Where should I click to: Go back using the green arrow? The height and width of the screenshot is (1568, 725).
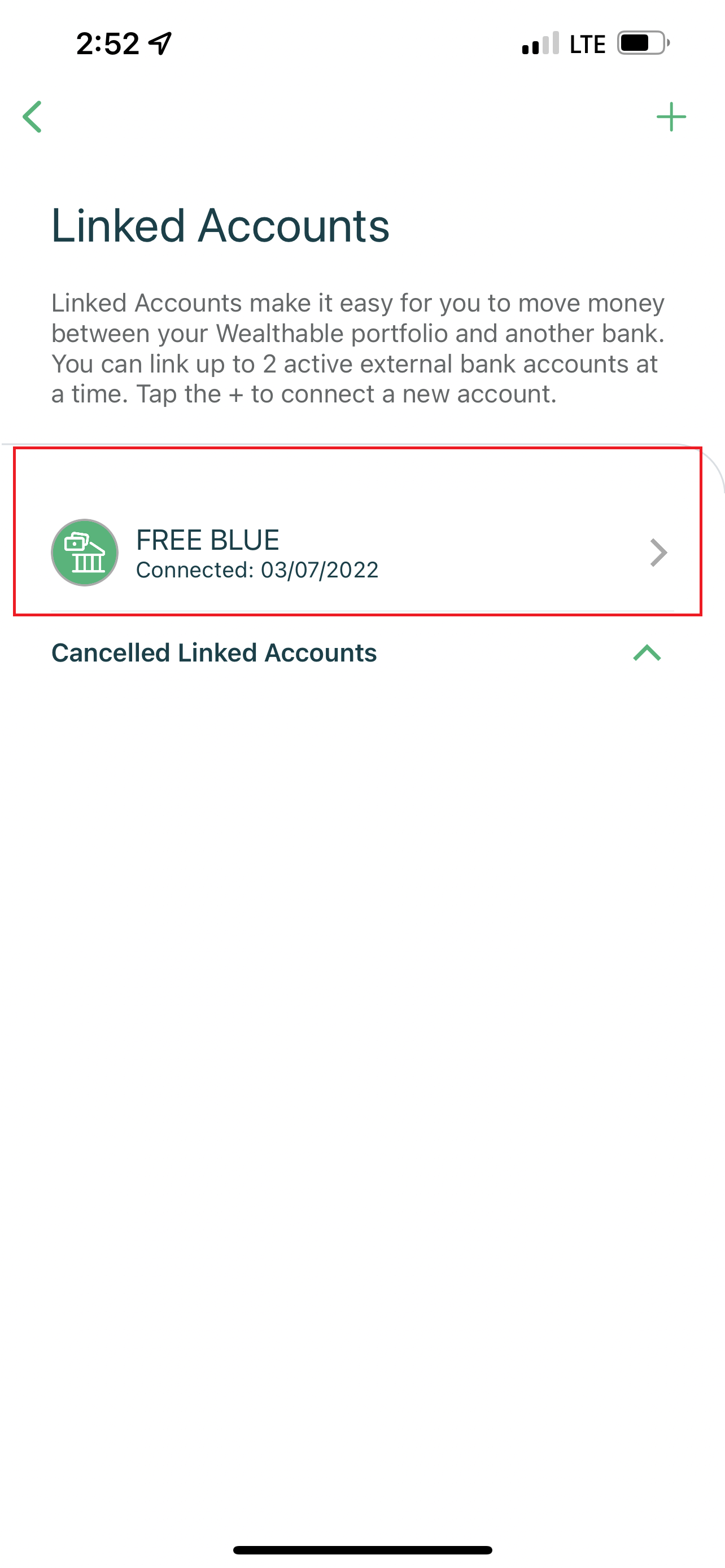click(32, 117)
